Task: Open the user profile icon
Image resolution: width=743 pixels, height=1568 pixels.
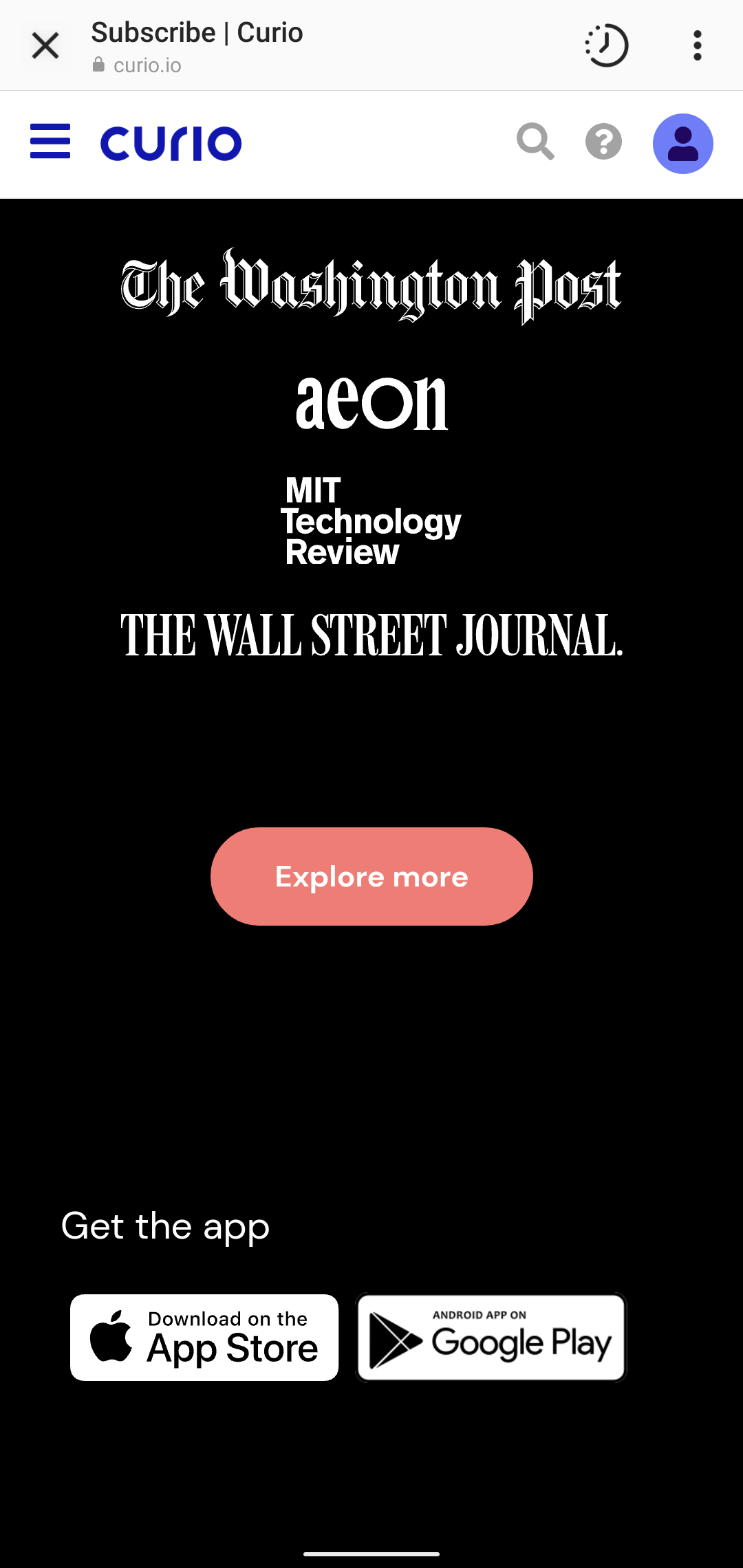Action: pyautogui.click(x=682, y=144)
